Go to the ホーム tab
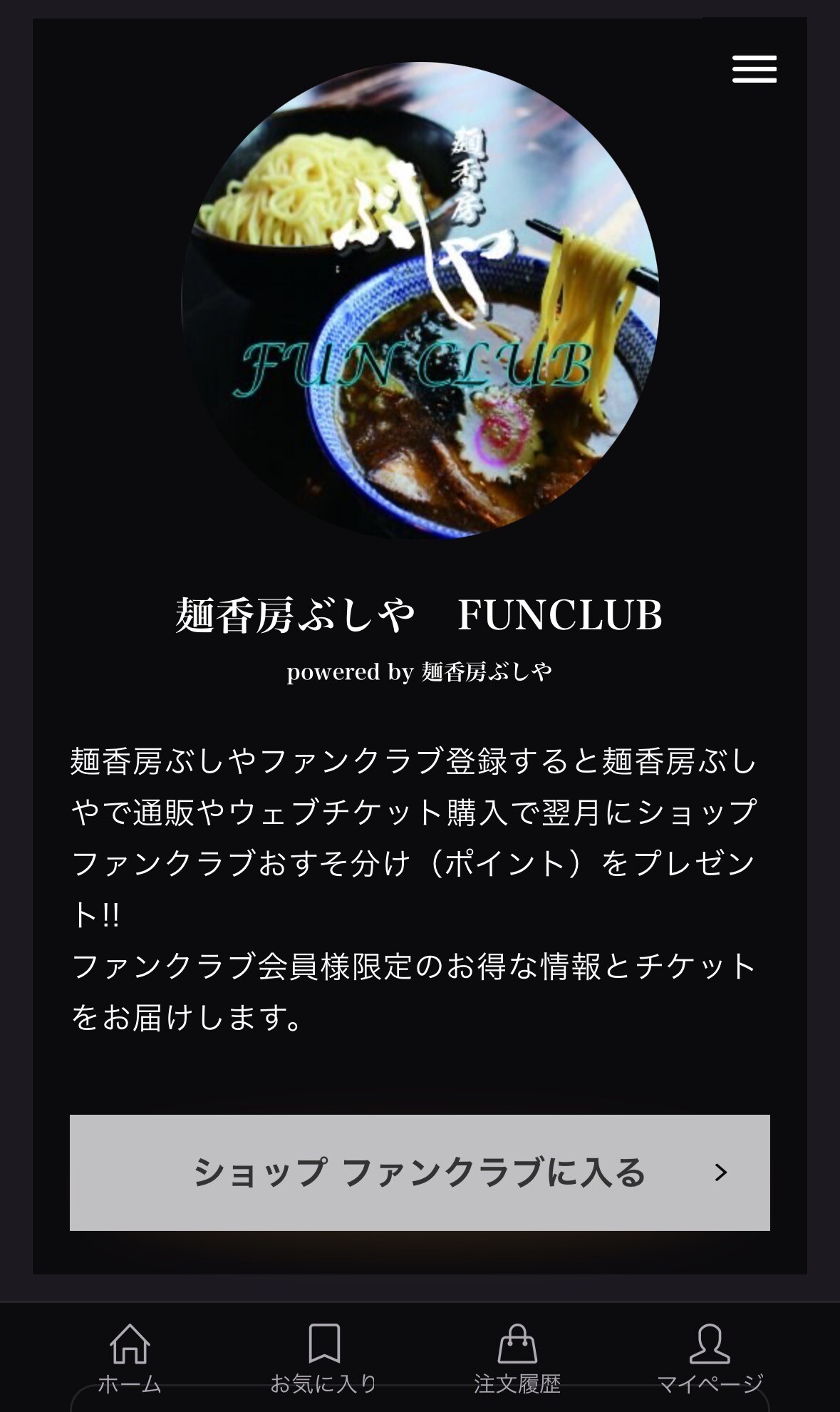 130,1358
